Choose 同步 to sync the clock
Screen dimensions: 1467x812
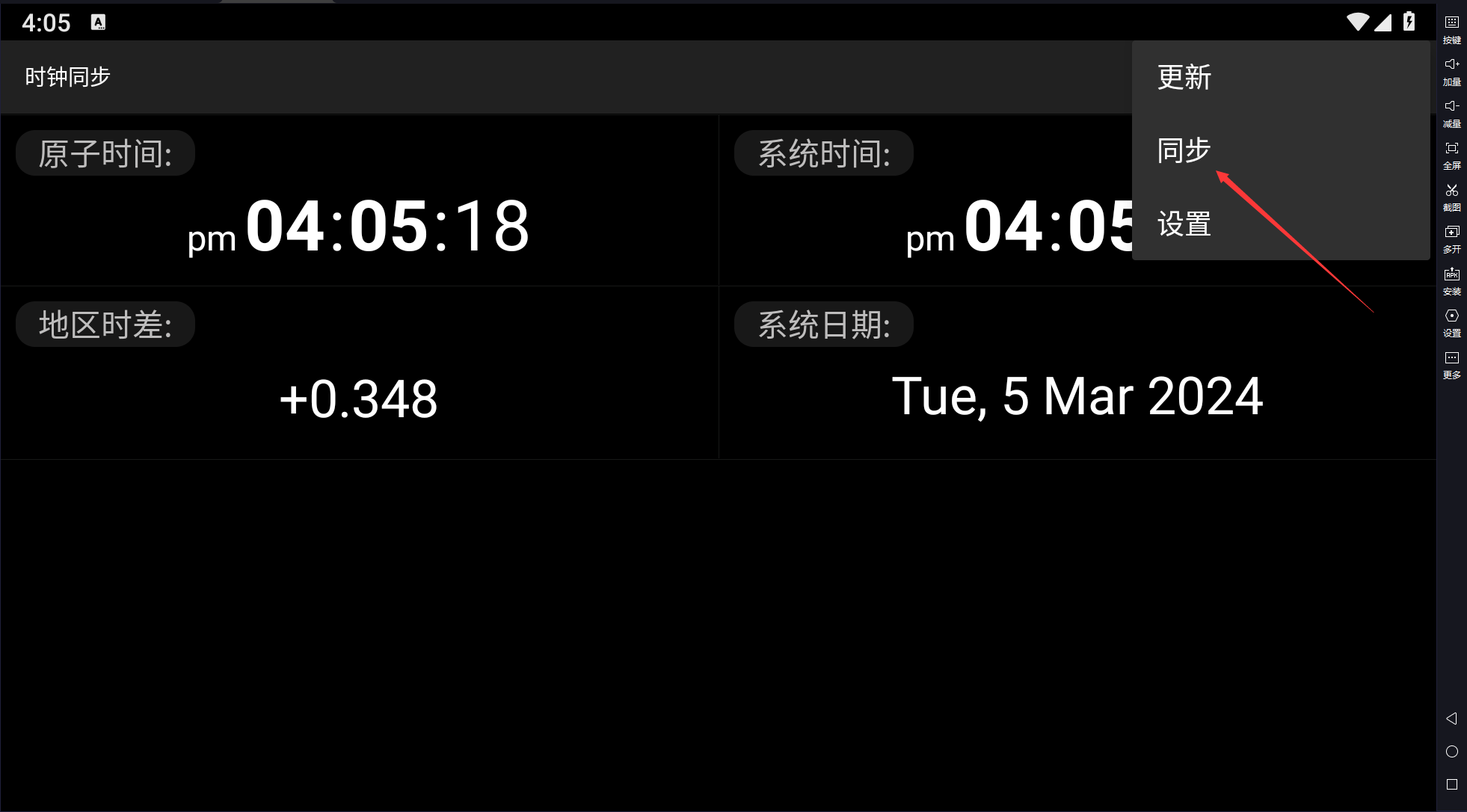(x=1184, y=150)
